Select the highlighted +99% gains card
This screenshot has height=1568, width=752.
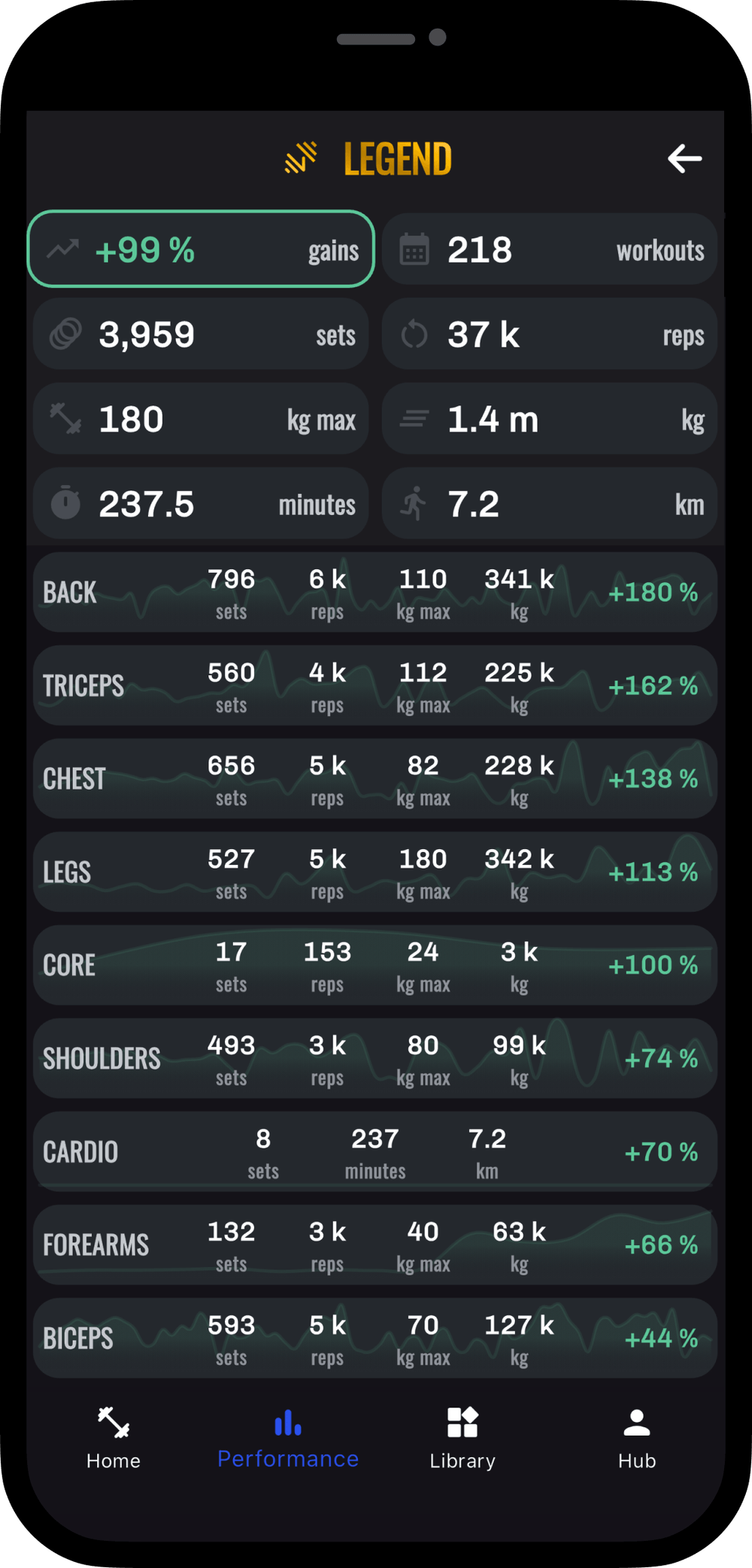coord(199,248)
